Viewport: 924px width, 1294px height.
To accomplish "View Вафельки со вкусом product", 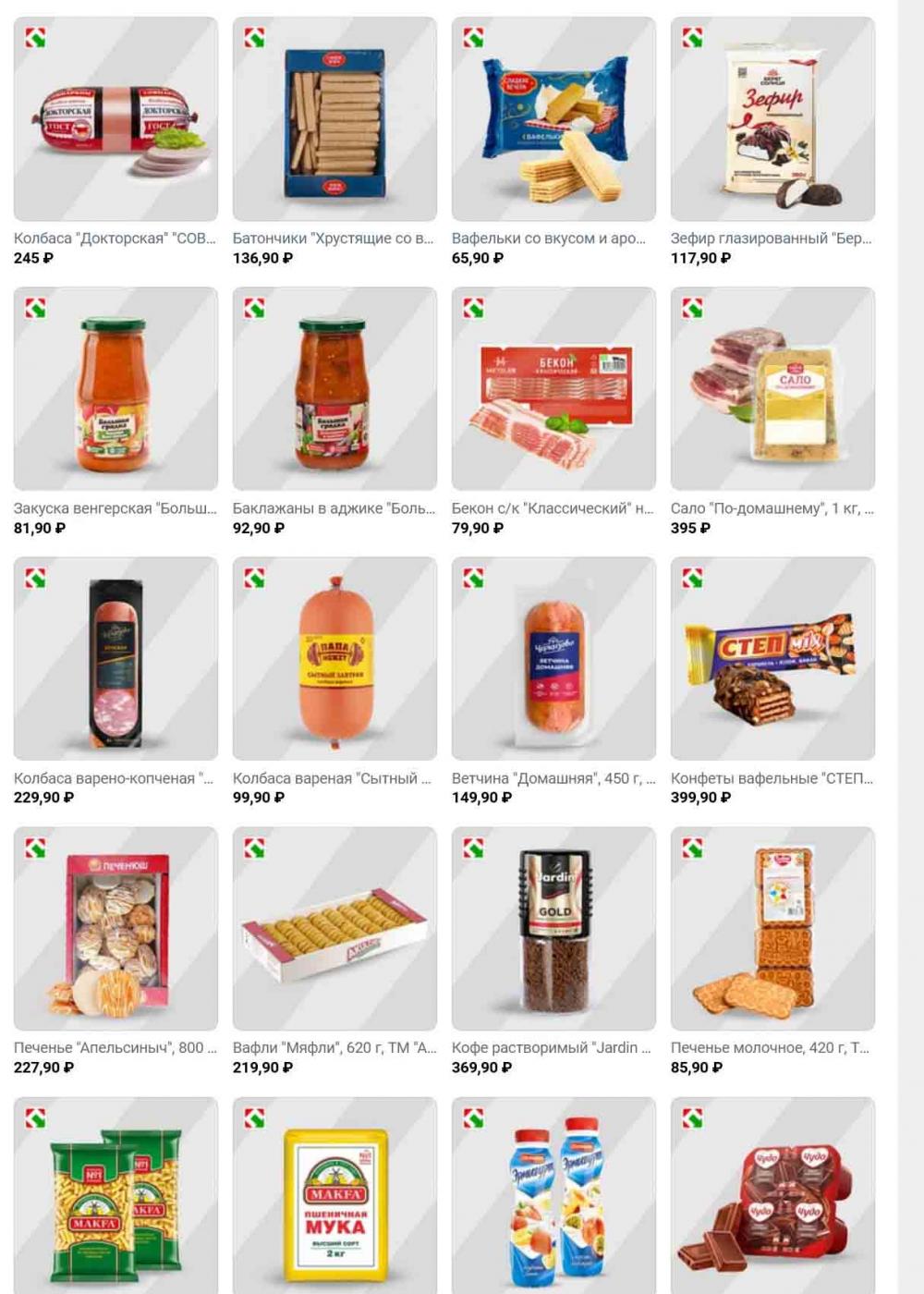I will [x=553, y=119].
